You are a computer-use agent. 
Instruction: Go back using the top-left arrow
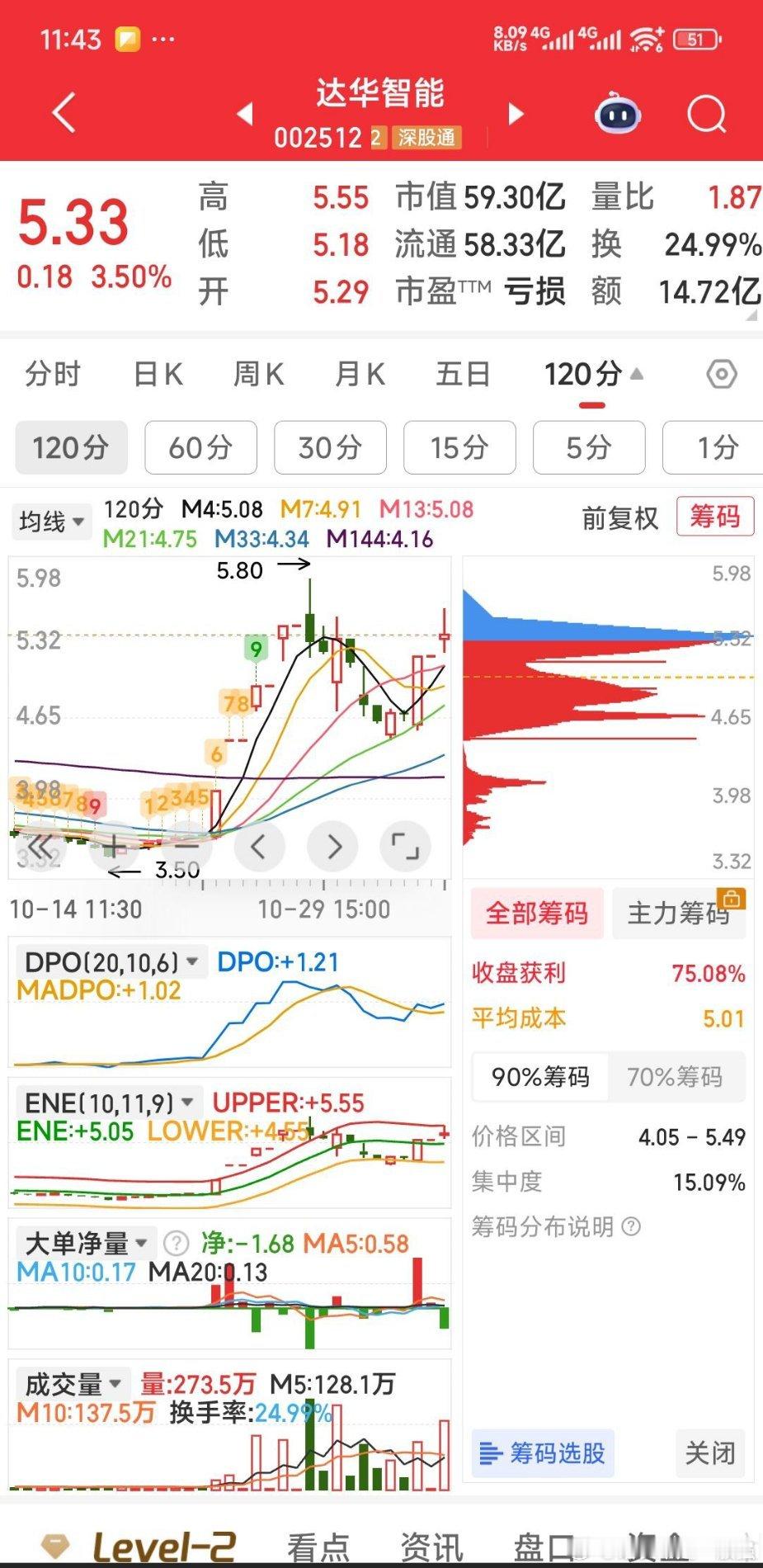64,113
